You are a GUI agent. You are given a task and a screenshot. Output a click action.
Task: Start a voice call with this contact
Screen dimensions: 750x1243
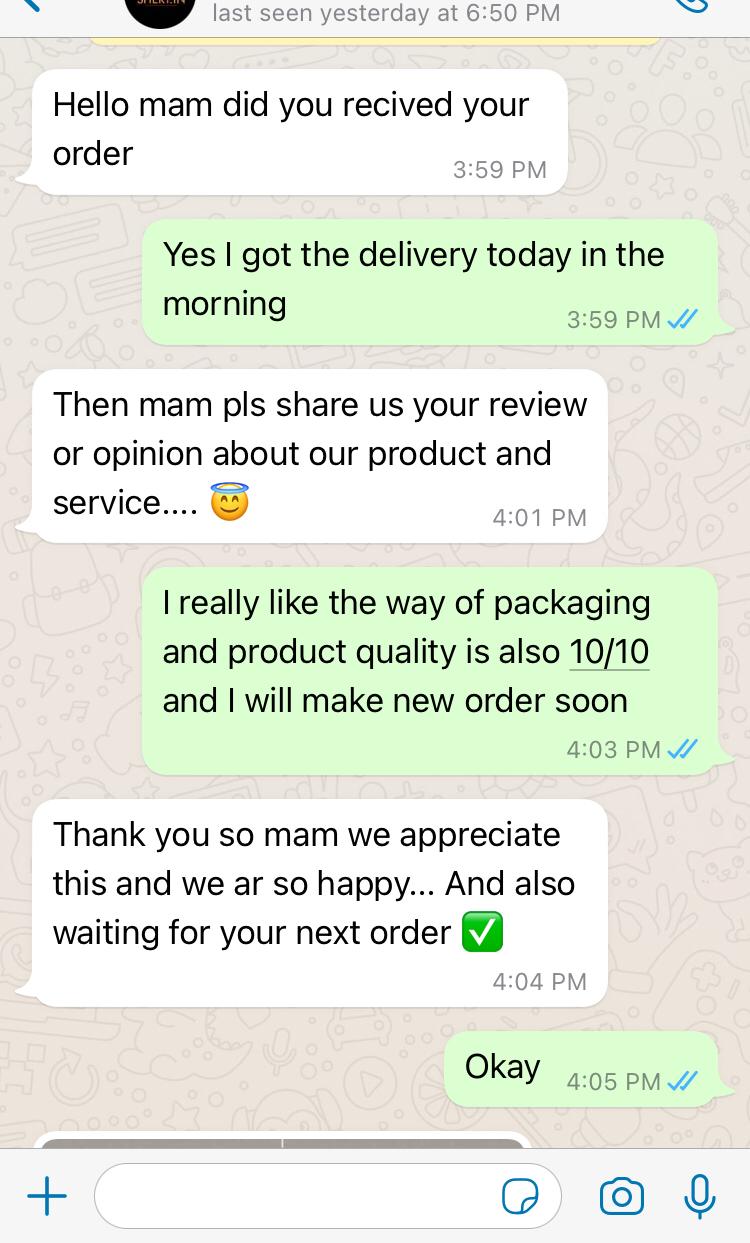click(x=690, y=5)
